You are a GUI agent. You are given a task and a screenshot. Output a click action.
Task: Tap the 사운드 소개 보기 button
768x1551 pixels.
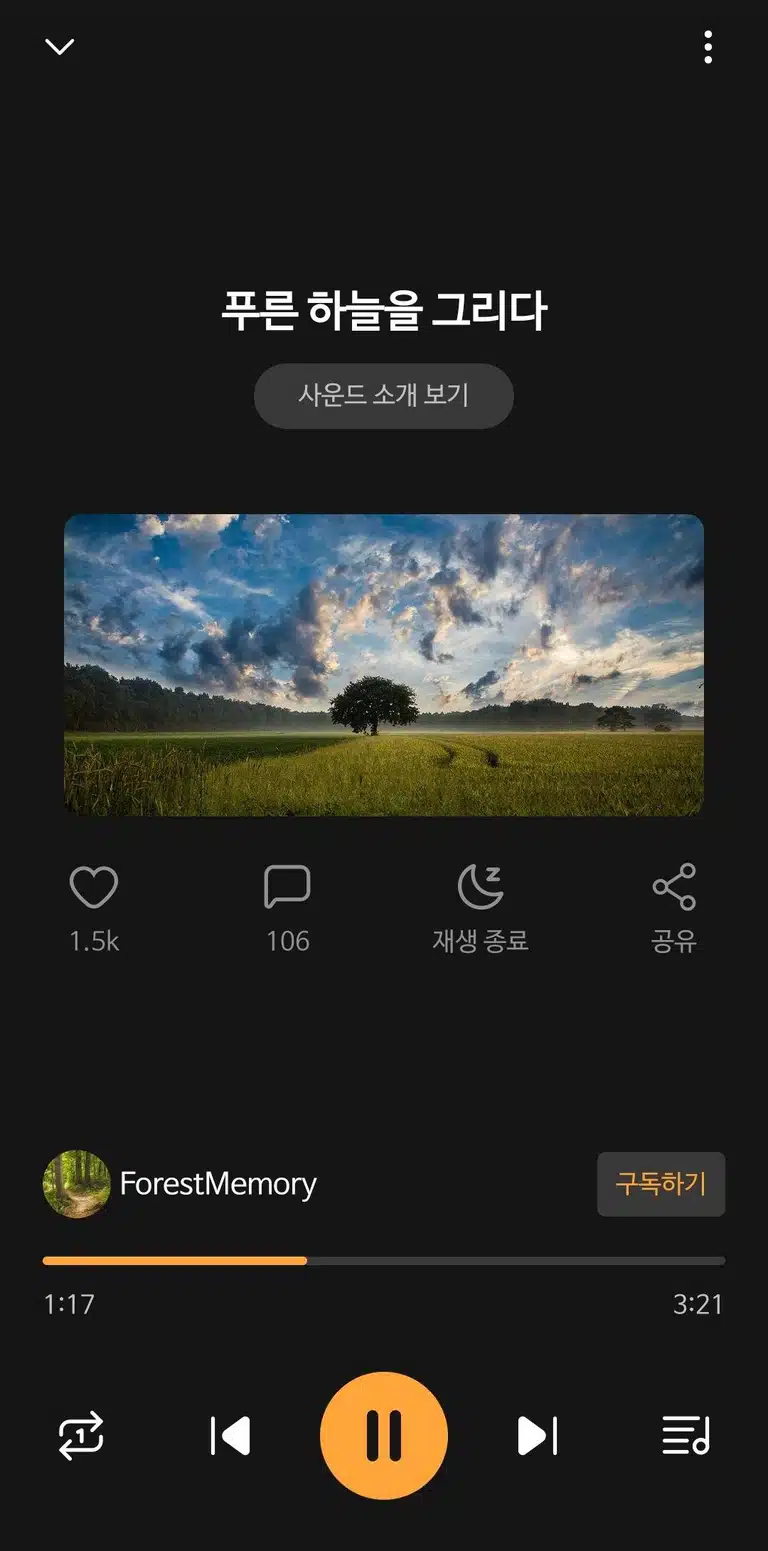(x=384, y=396)
